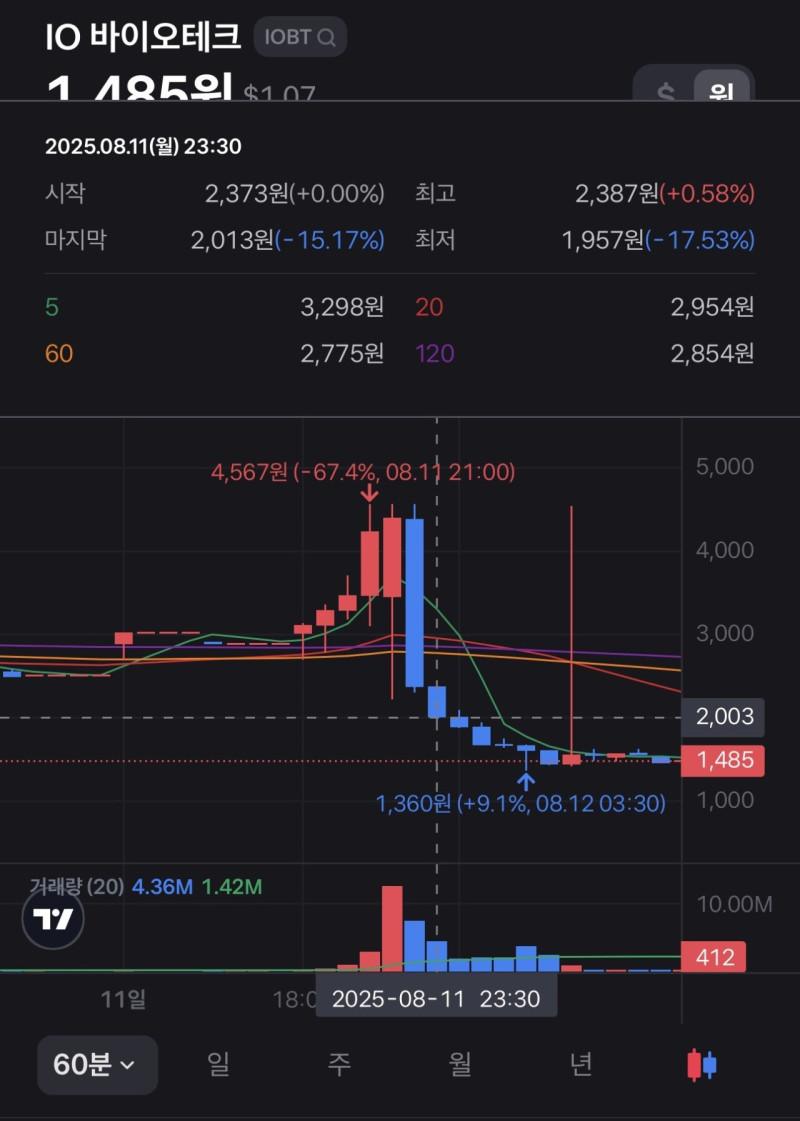
Task: Select the 년 yearly chart tab
Action: coord(581,1065)
